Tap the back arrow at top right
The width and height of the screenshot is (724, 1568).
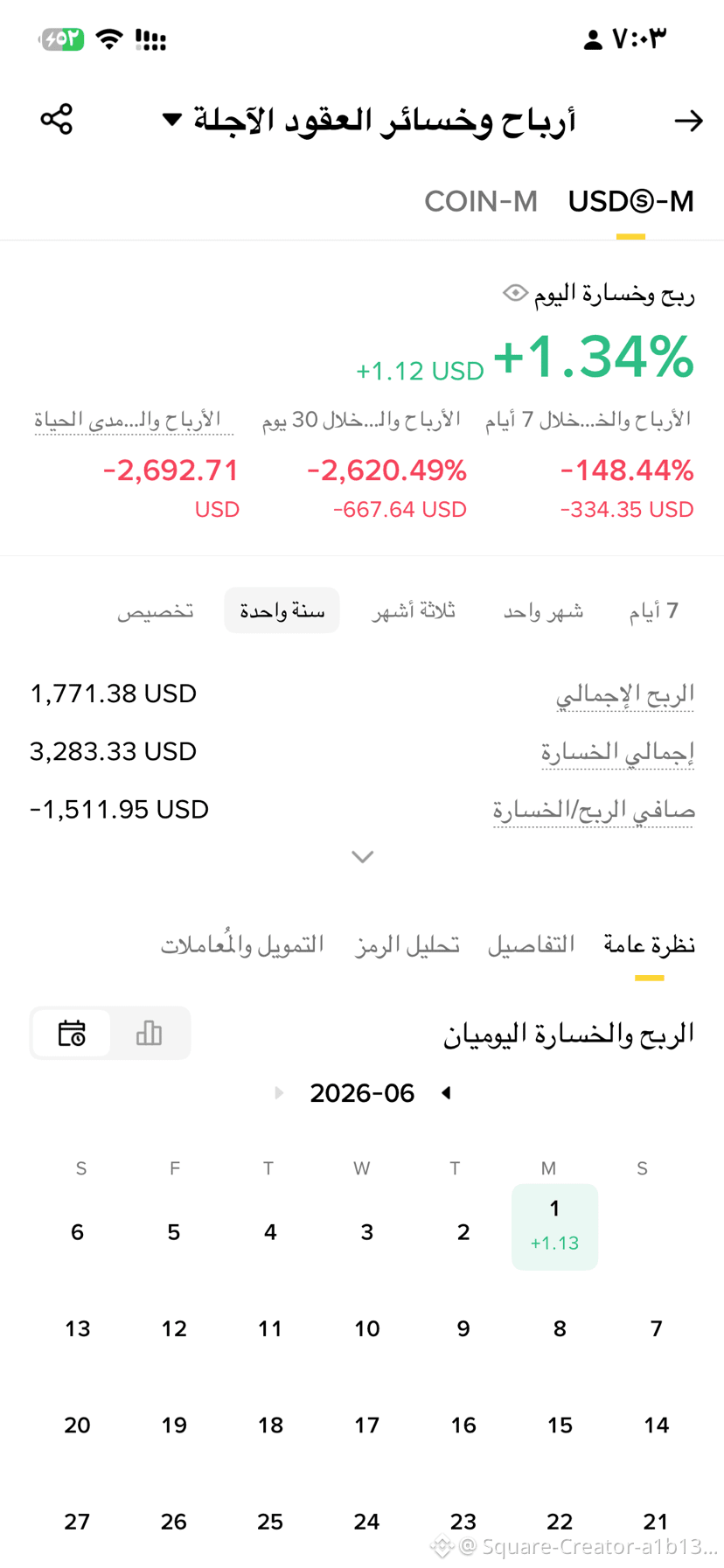click(x=689, y=121)
